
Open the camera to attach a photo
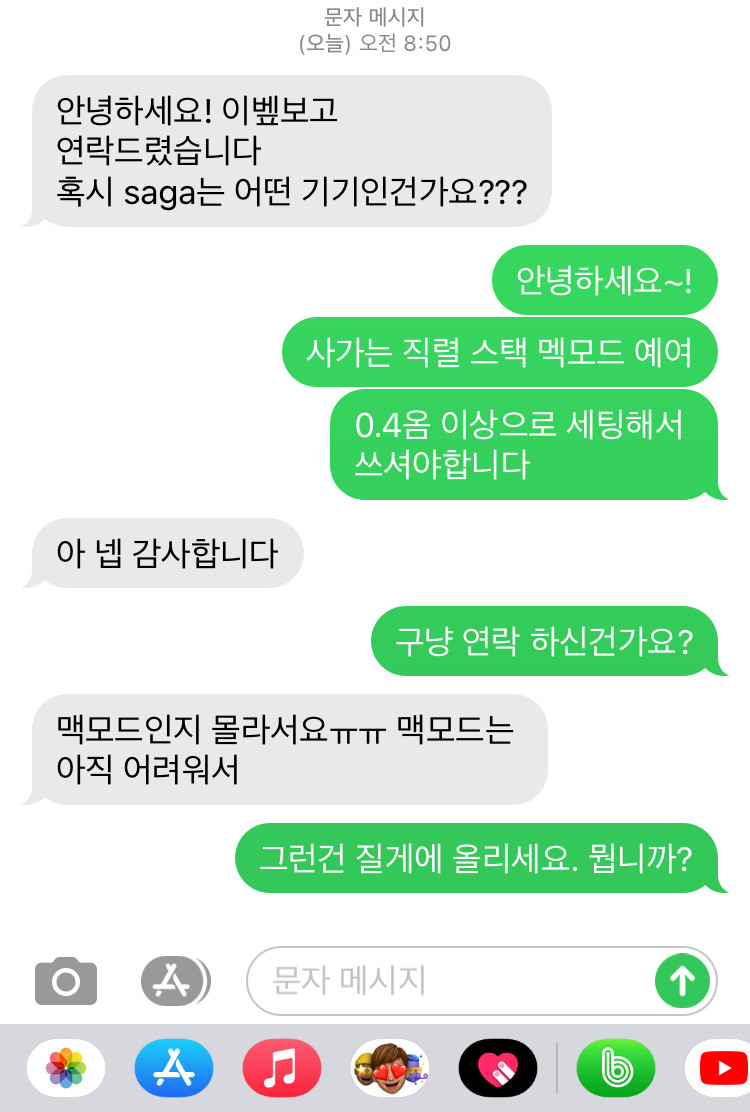click(x=66, y=981)
